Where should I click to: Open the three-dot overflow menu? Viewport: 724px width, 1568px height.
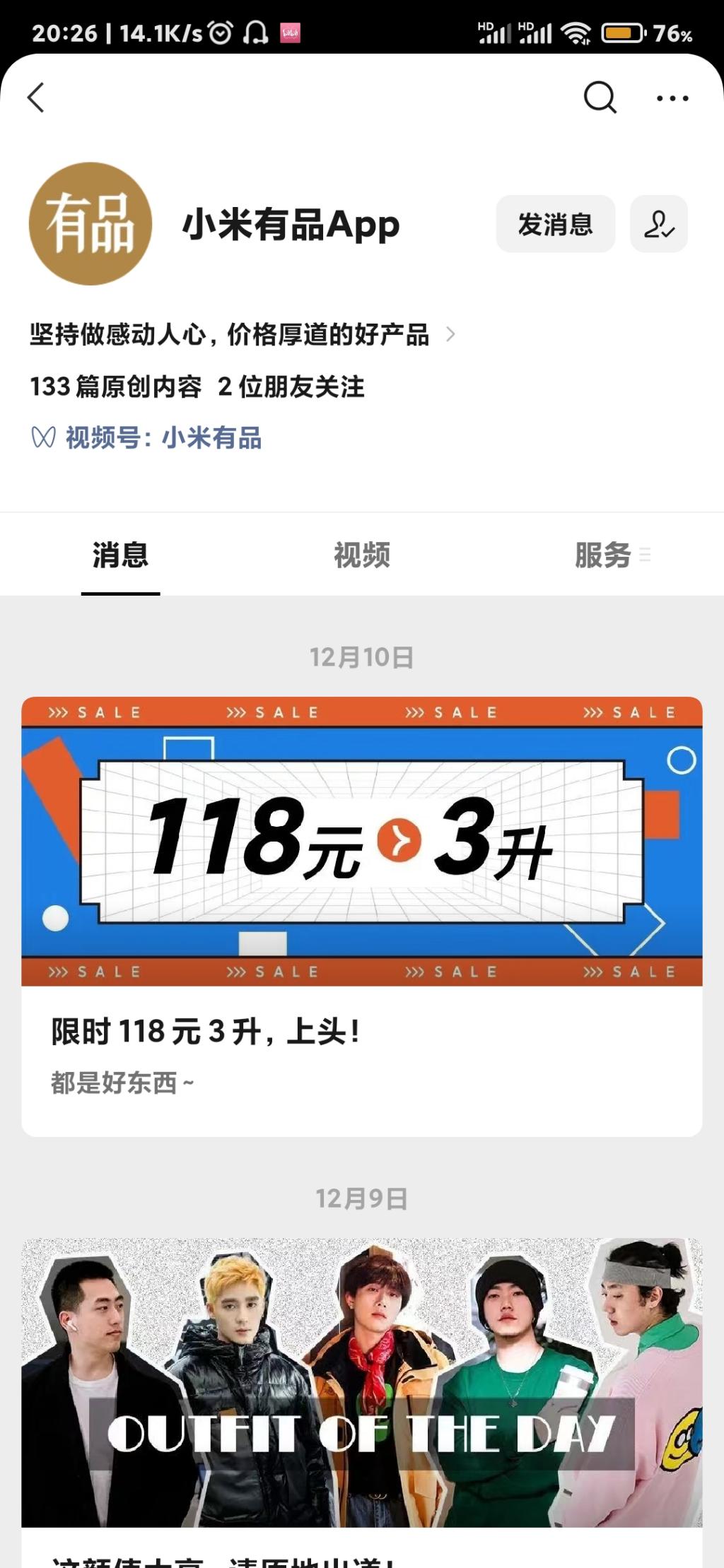(672, 98)
